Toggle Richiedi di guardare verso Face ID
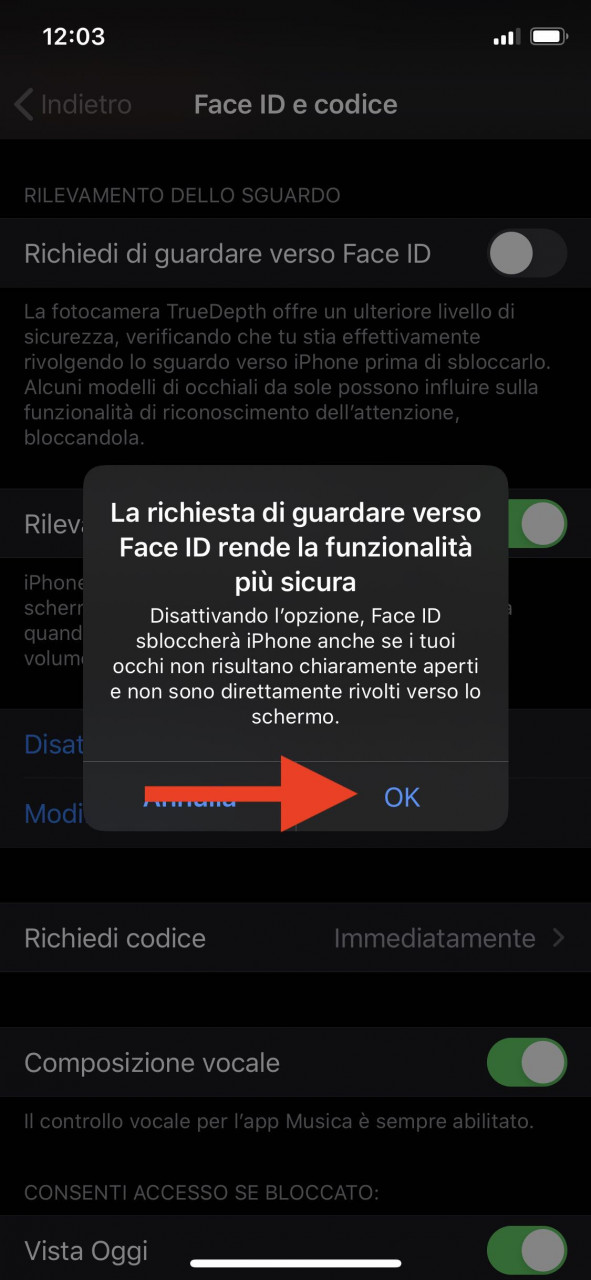The width and height of the screenshot is (591, 1280). click(527, 254)
